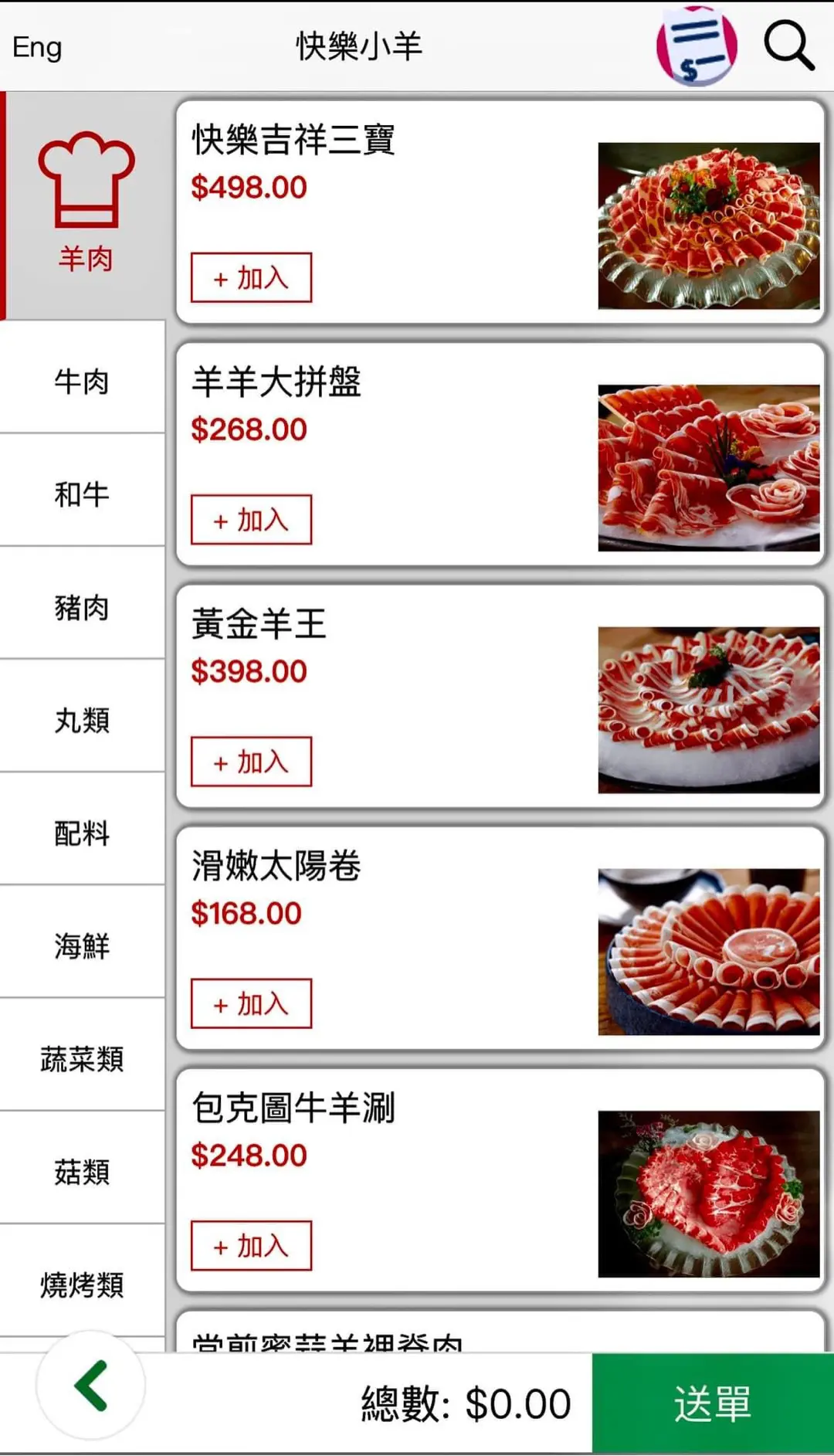Show the 菇類 category

click(x=82, y=1172)
